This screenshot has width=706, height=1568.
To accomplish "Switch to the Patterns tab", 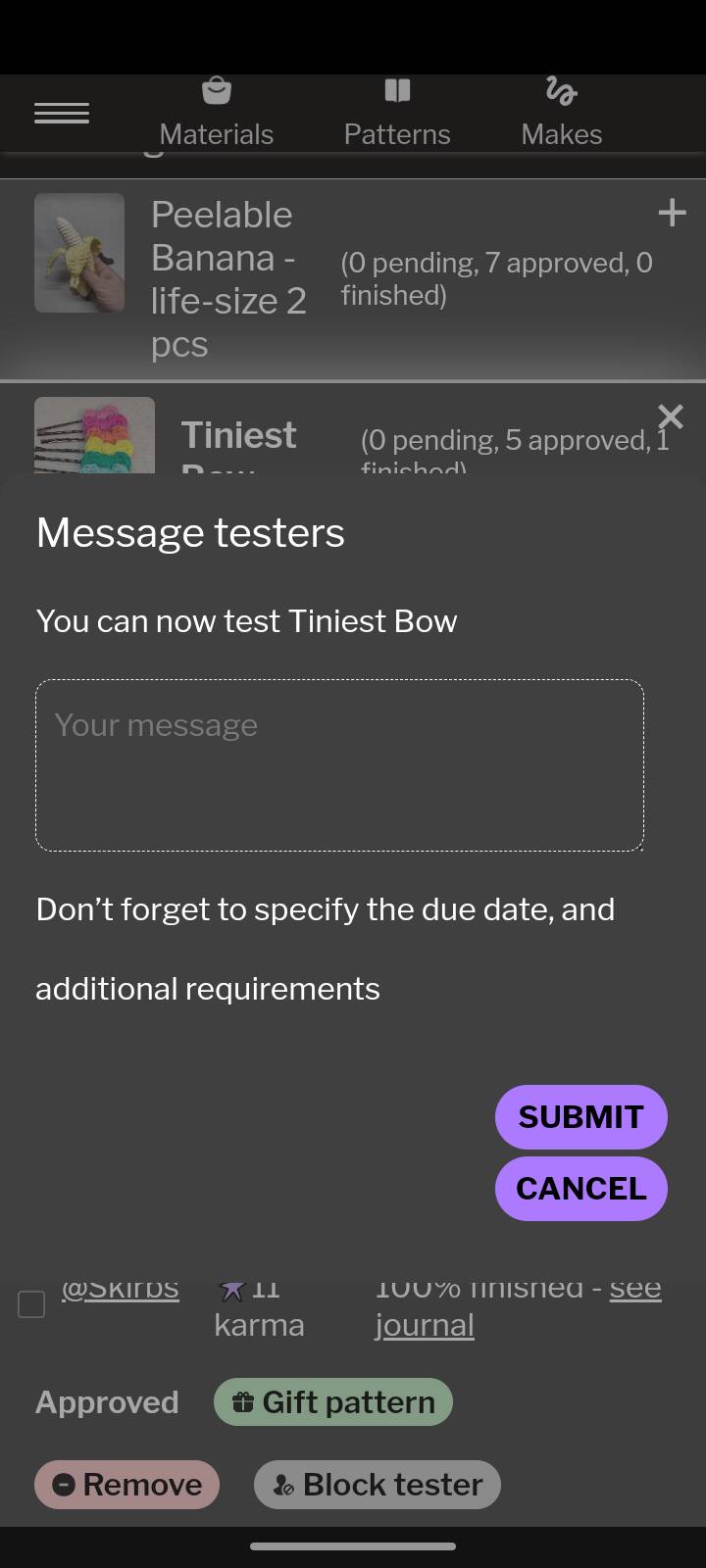I will 397,113.
